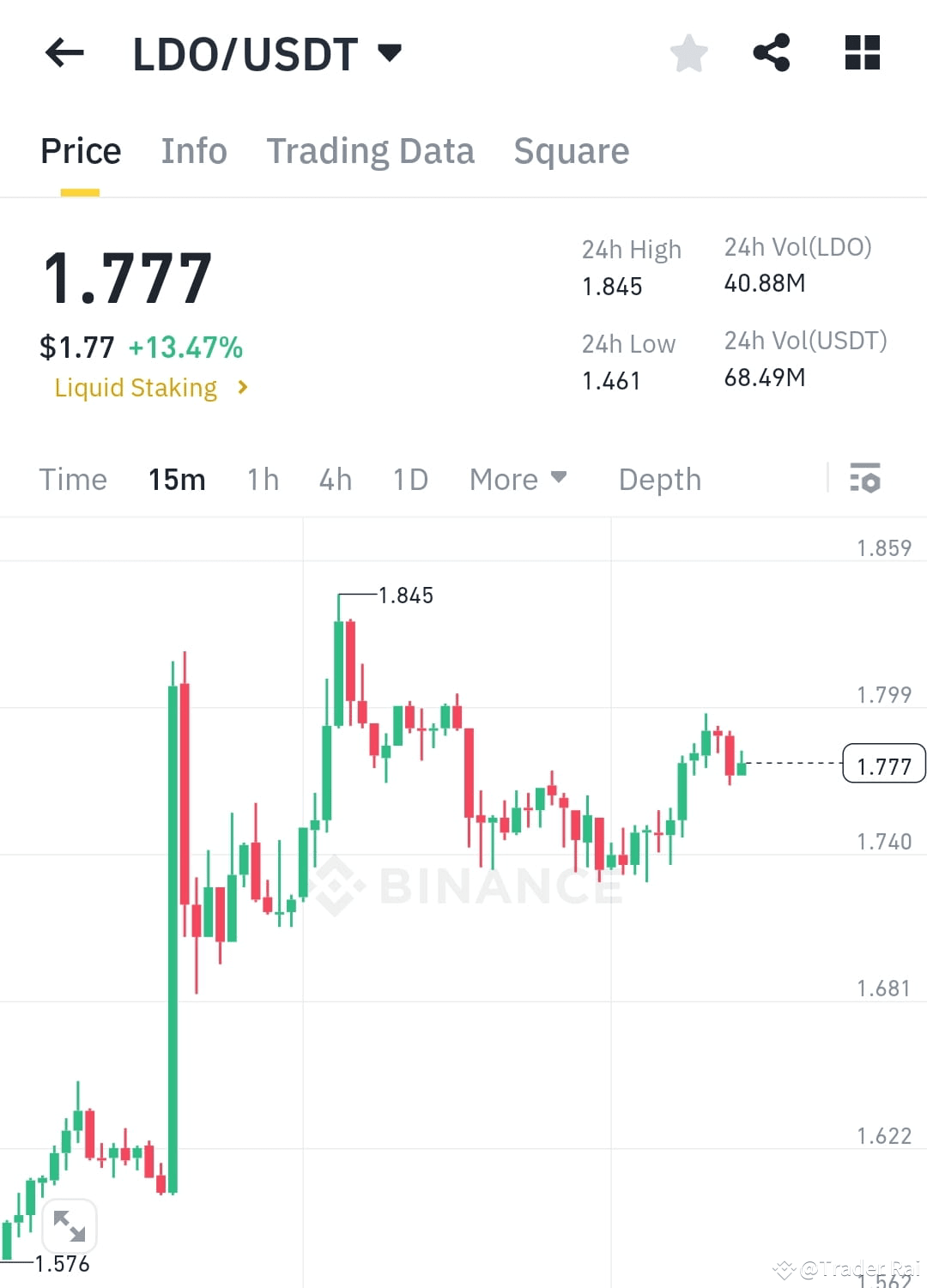Switch chart to 1h timeframe
This screenshot has height=1288, width=927.
(262, 479)
